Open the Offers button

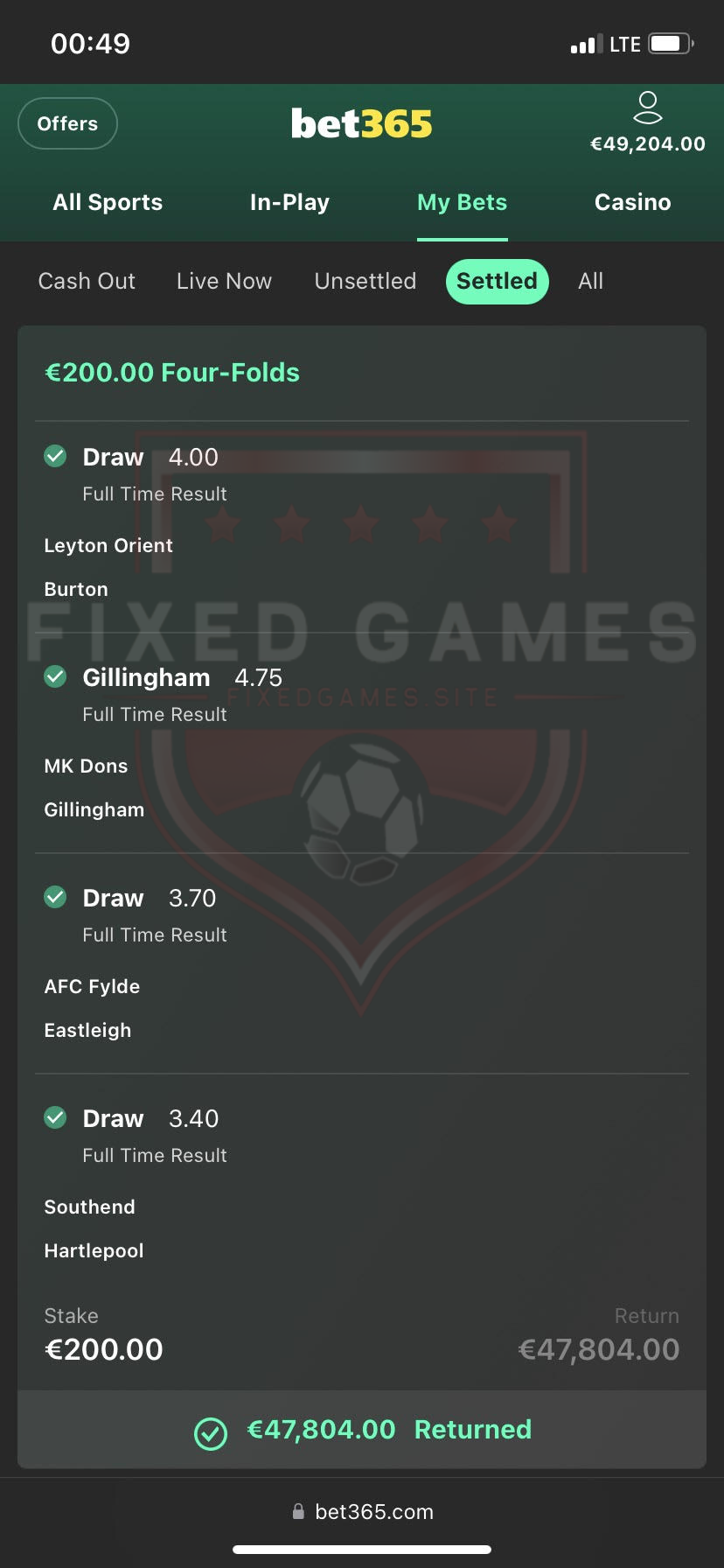point(67,123)
